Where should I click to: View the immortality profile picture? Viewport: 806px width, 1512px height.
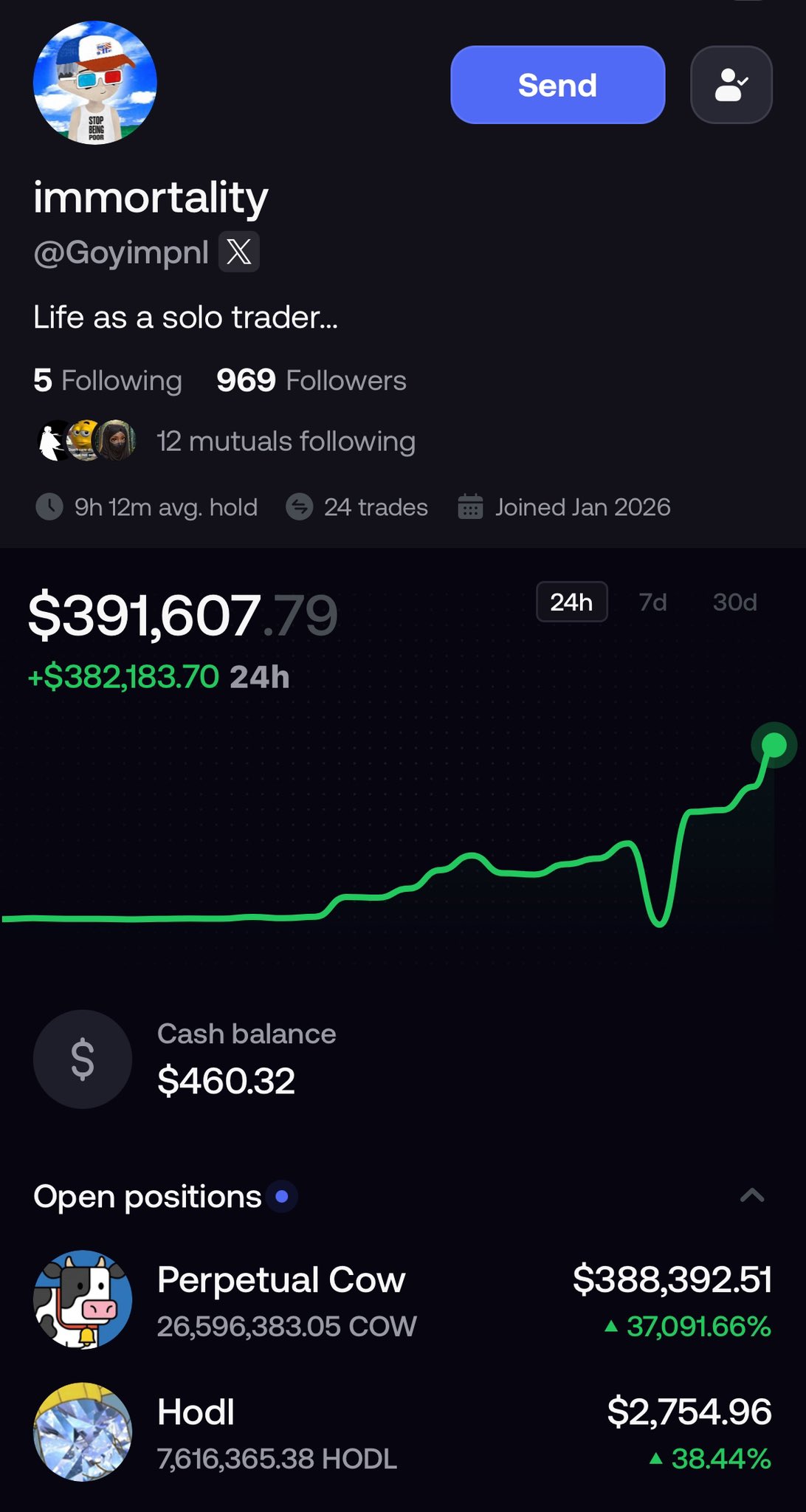pyautogui.click(x=94, y=83)
